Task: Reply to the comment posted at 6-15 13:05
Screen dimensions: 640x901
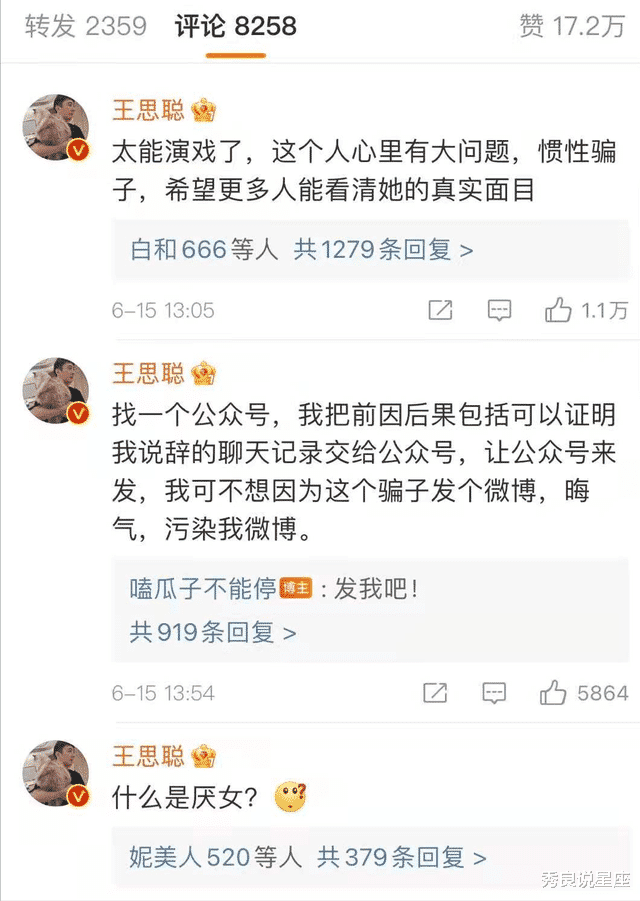Action: (x=499, y=310)
